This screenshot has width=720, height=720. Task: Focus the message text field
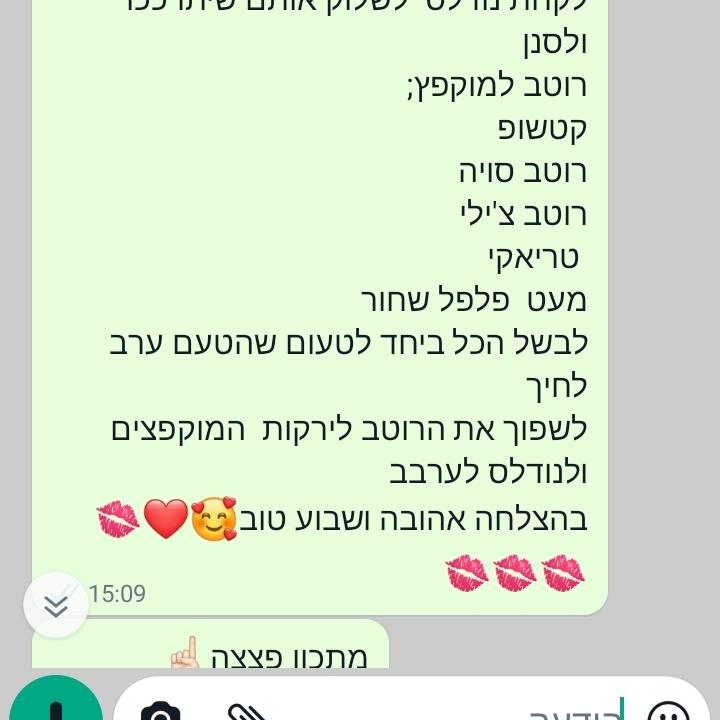tap(450, 710)
